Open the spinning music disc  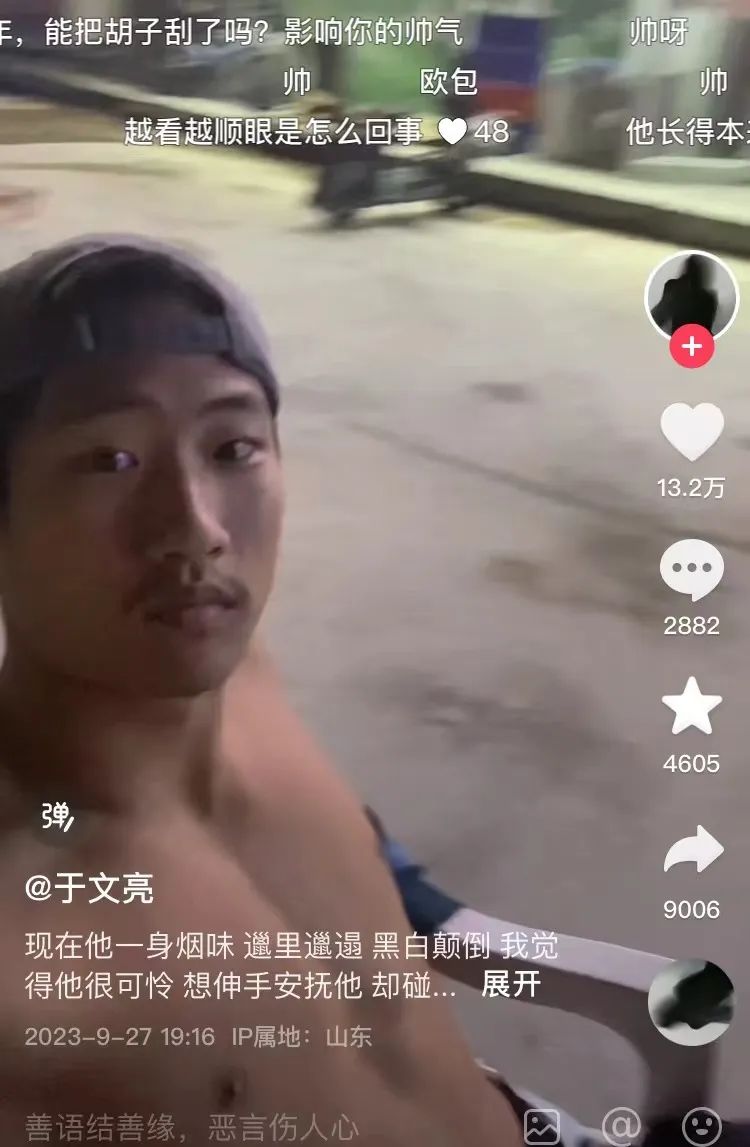click(691, 1002)
